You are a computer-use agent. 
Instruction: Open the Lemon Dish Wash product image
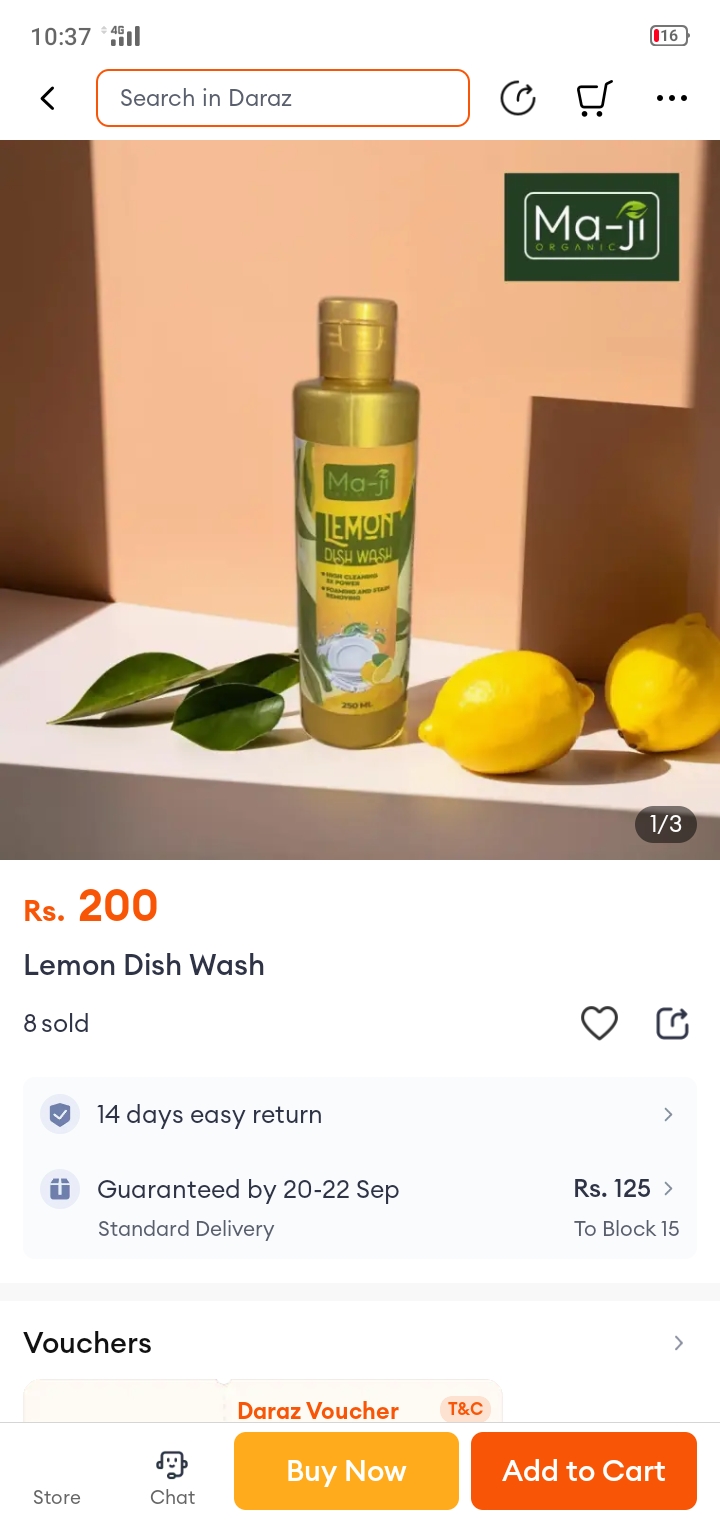pyautogui.click(x=360, y=500)
